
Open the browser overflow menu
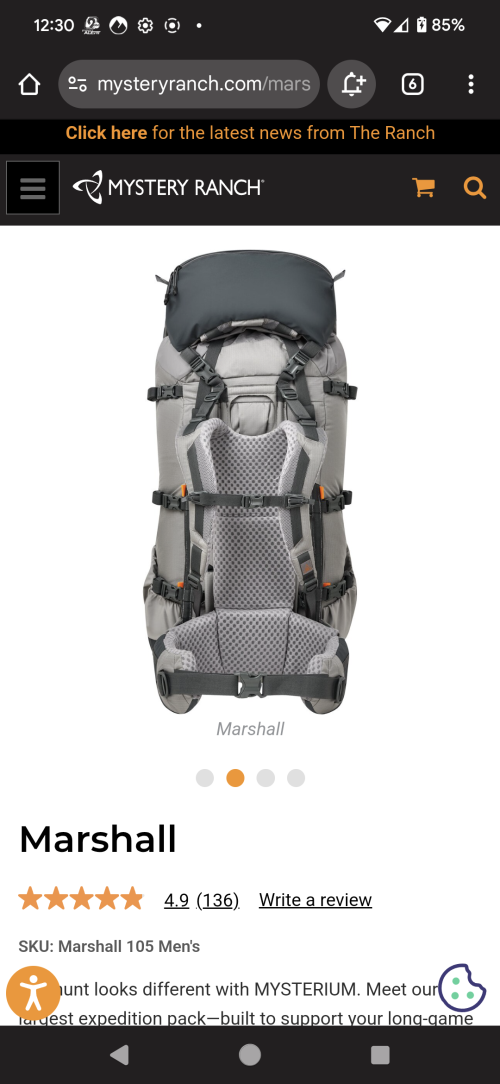(471, 84)
